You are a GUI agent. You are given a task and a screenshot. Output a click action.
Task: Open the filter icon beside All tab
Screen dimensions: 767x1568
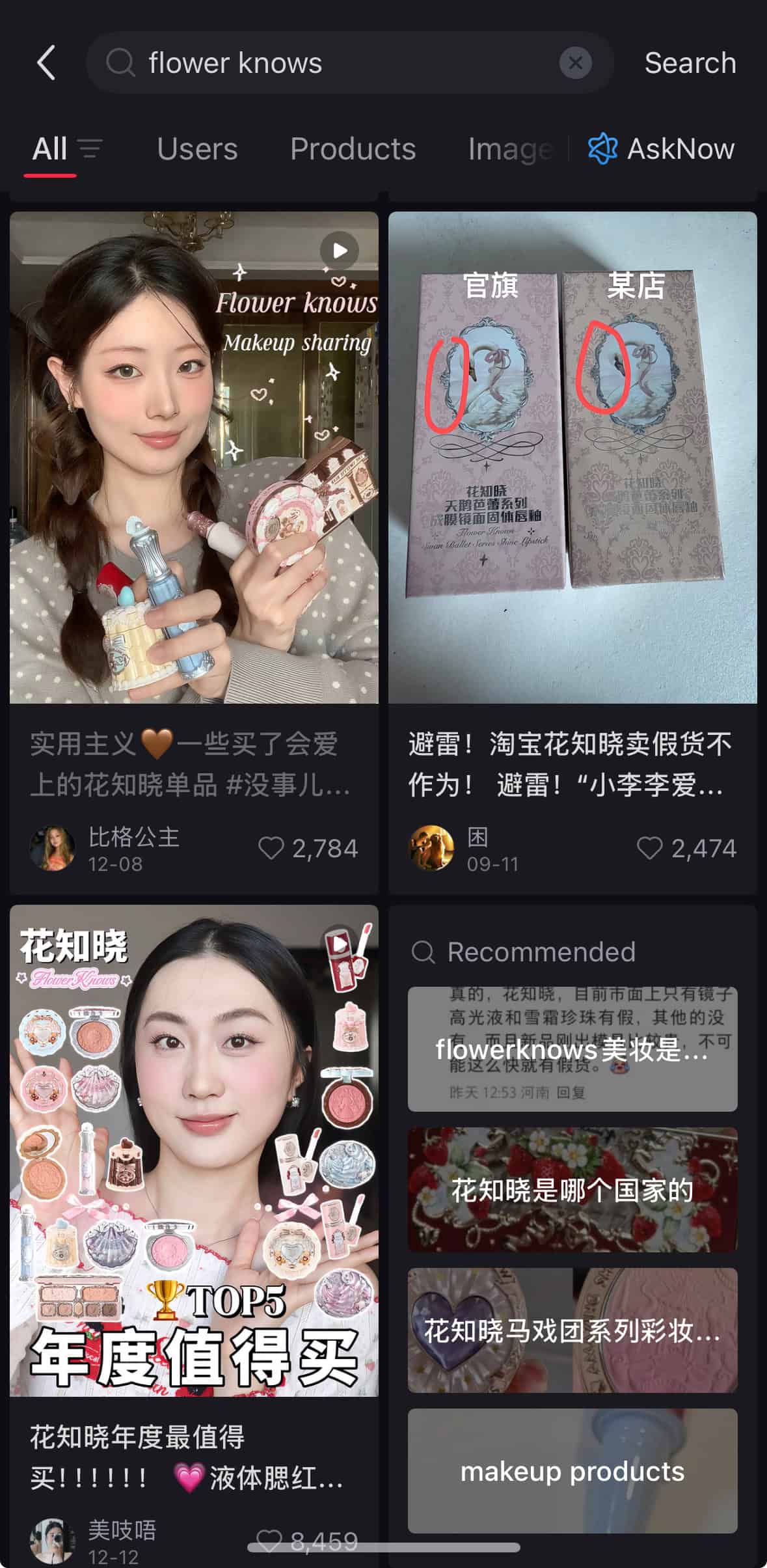coord(89,148)
